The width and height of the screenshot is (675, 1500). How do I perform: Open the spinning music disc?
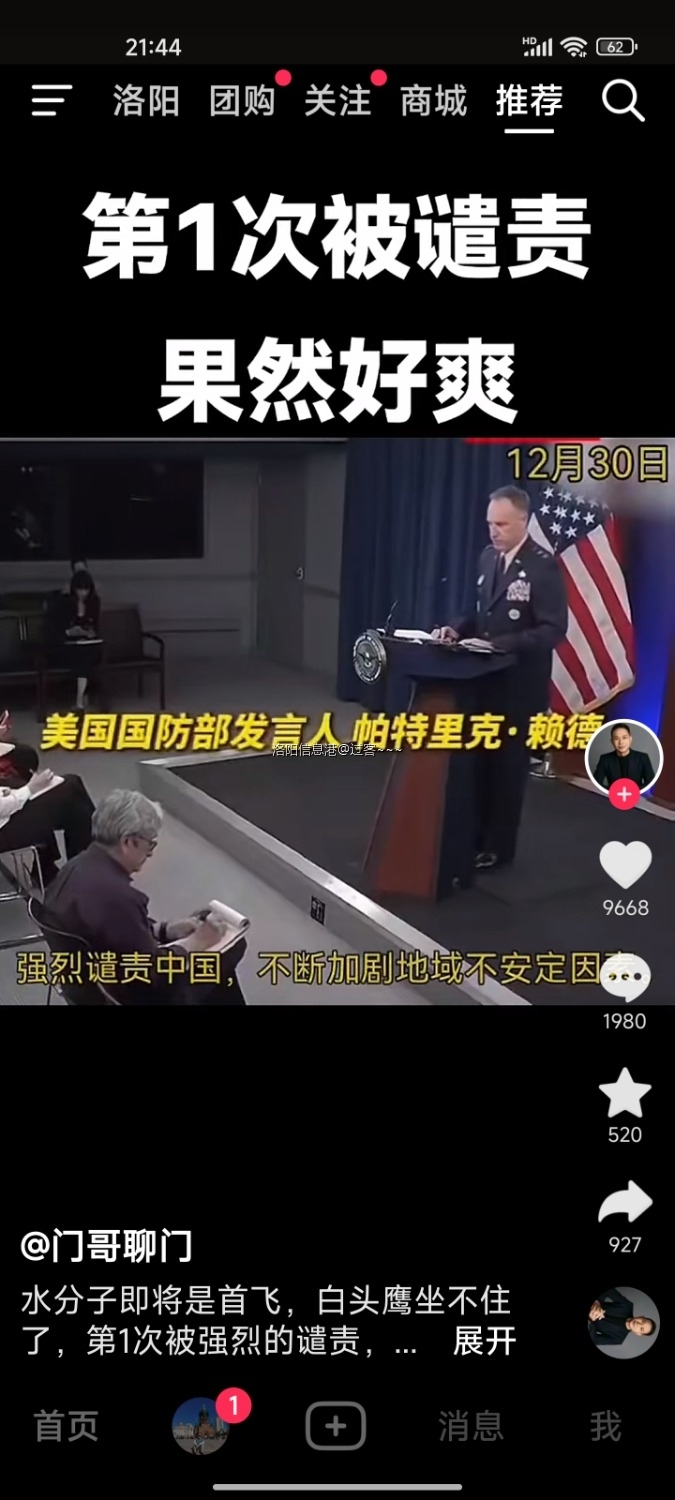[623, 1323]
